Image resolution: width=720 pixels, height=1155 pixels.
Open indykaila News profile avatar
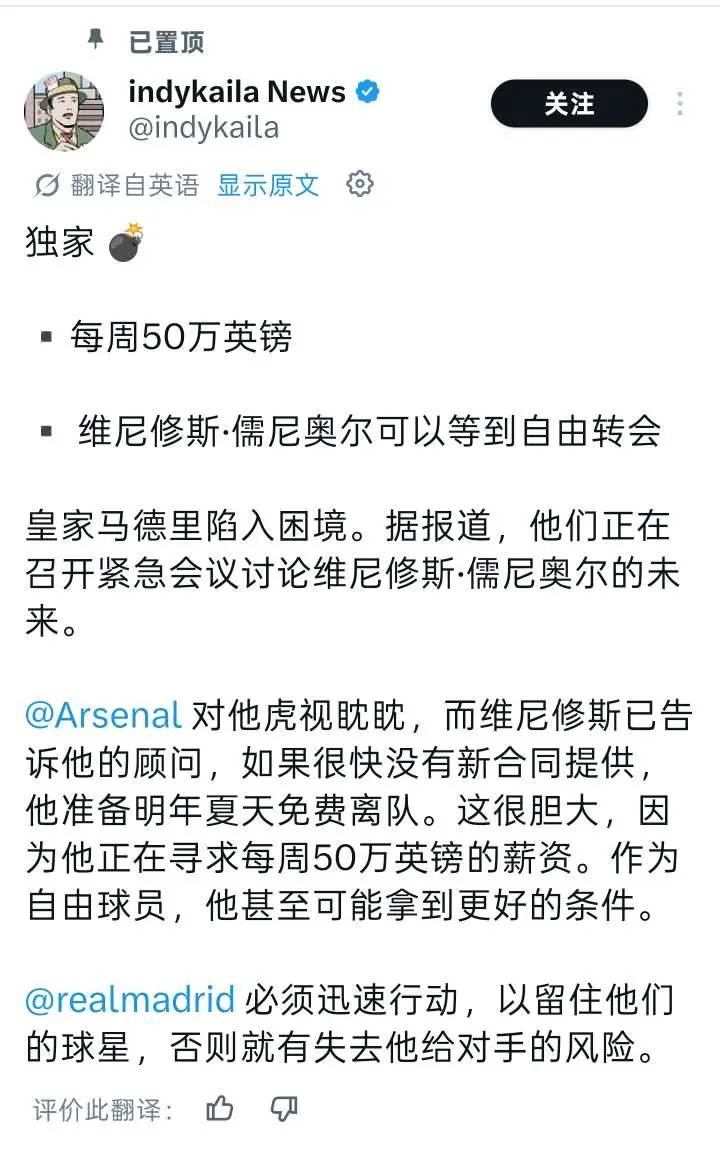click(64, 110)
